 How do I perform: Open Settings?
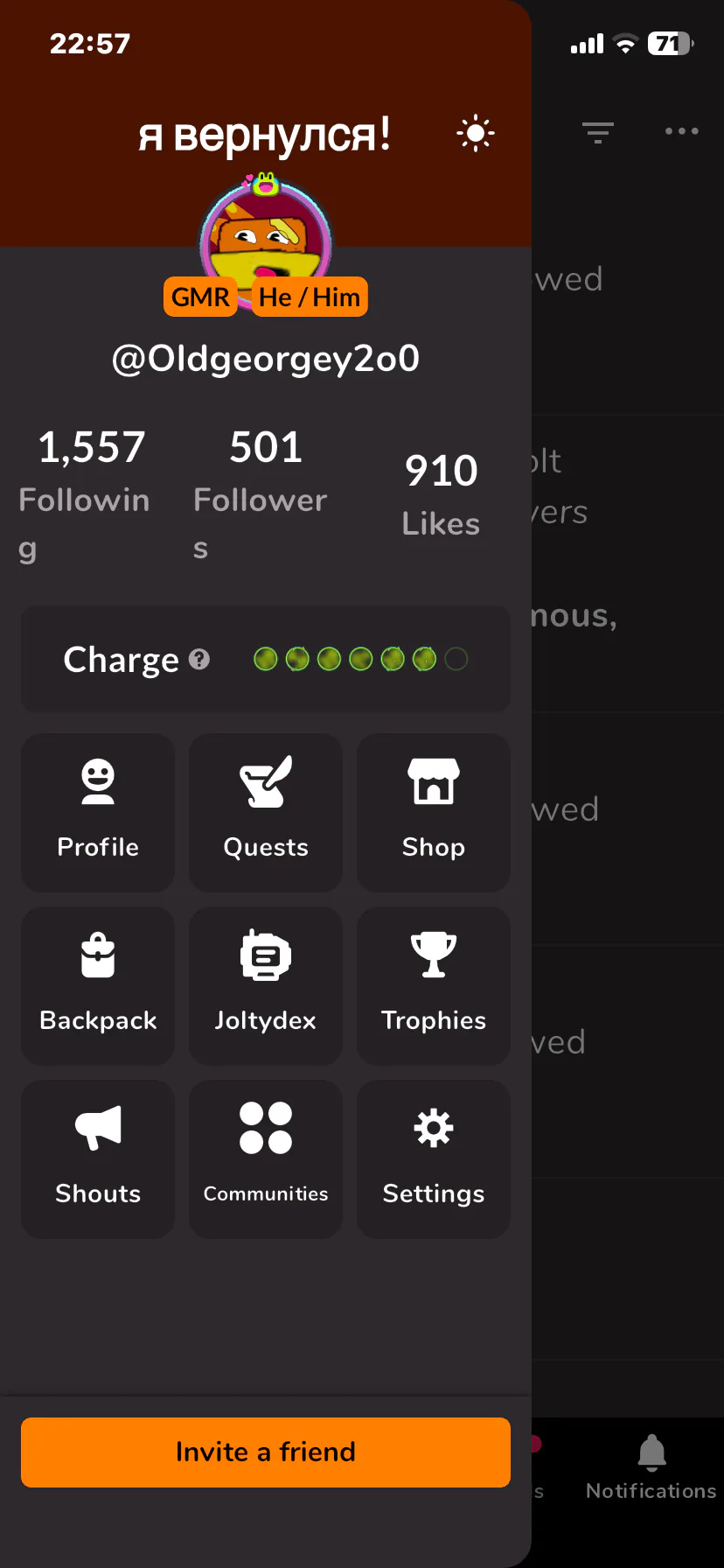point(434,1158)
